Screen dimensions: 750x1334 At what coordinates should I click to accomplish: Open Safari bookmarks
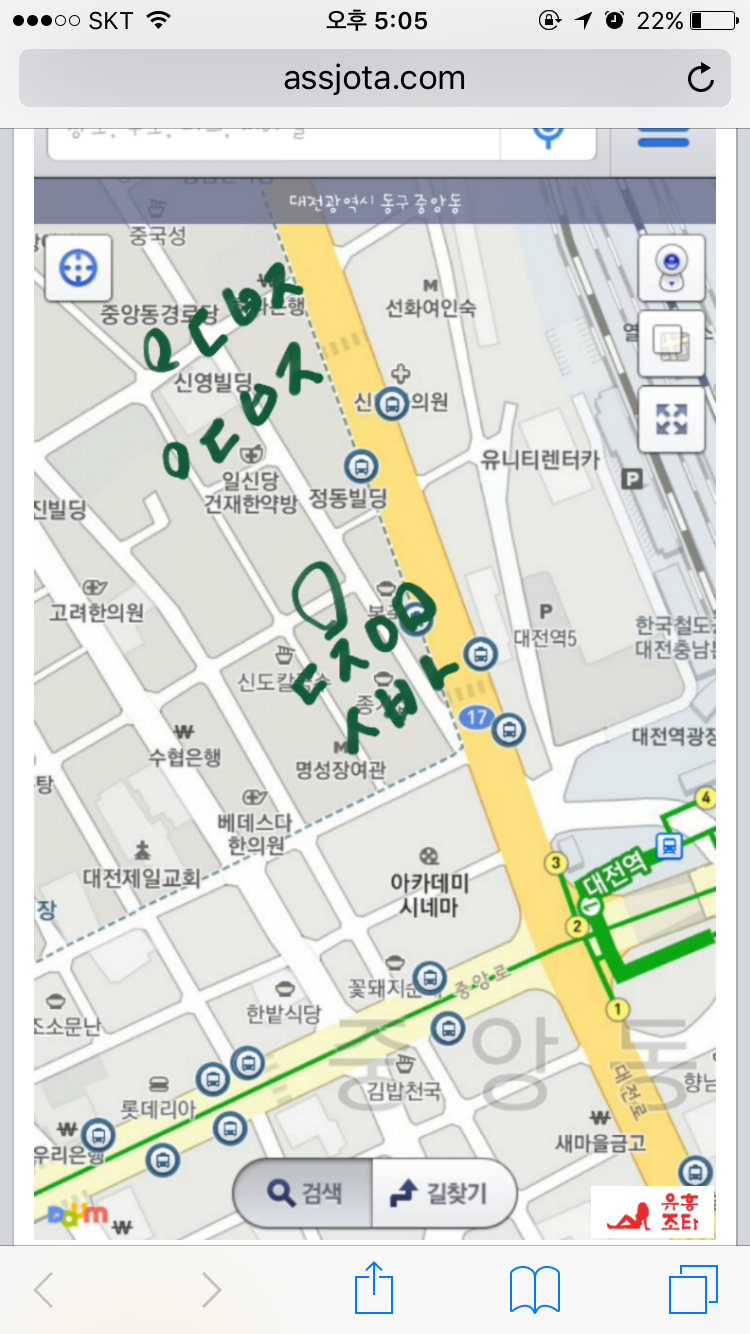[x=533, y=1289]
